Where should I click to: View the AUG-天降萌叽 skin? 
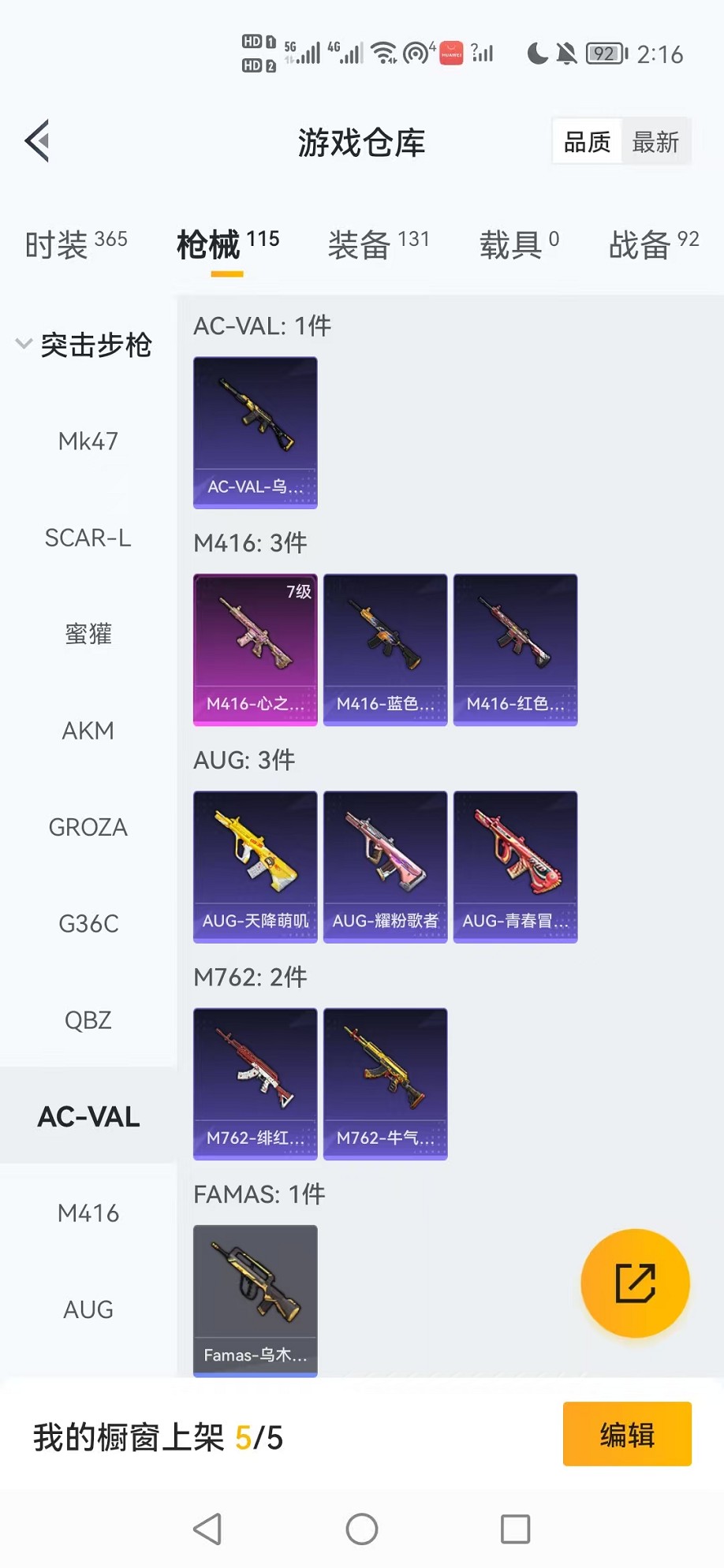click(x=256, y=866)
